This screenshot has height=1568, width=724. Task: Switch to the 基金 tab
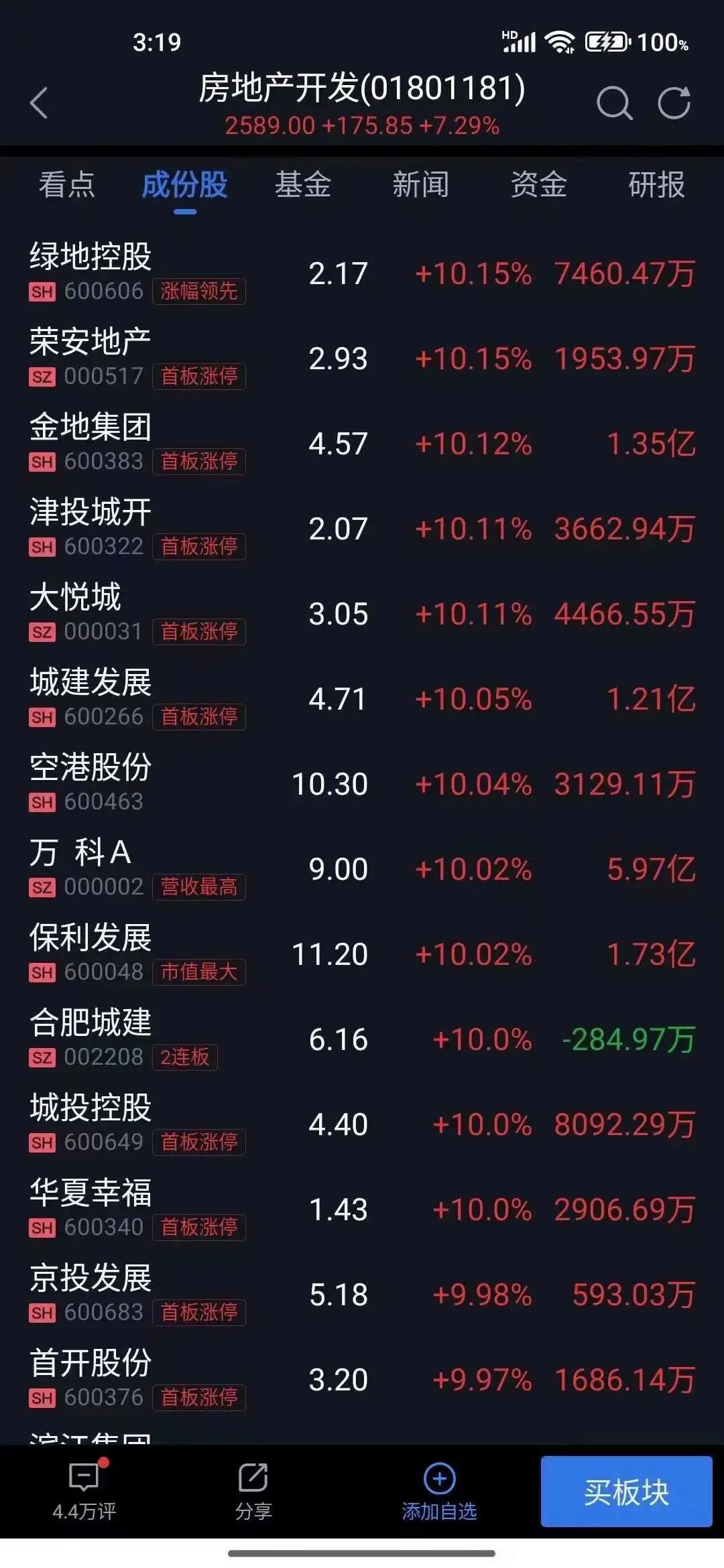[303, 185]
